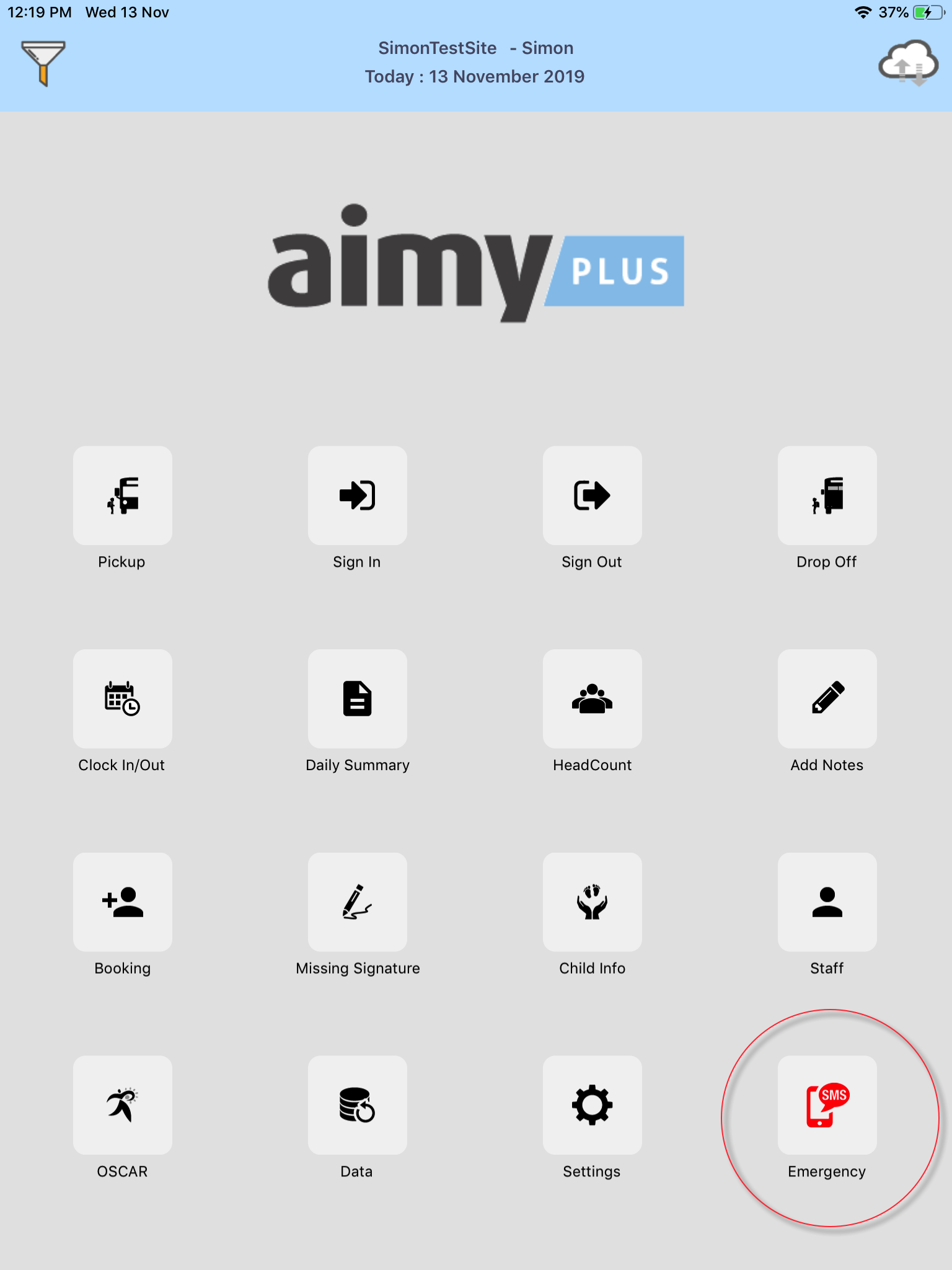Tap the cloud sync icon
The width and height of the screenshot is (952, 1270).
(x=908, y=63)
